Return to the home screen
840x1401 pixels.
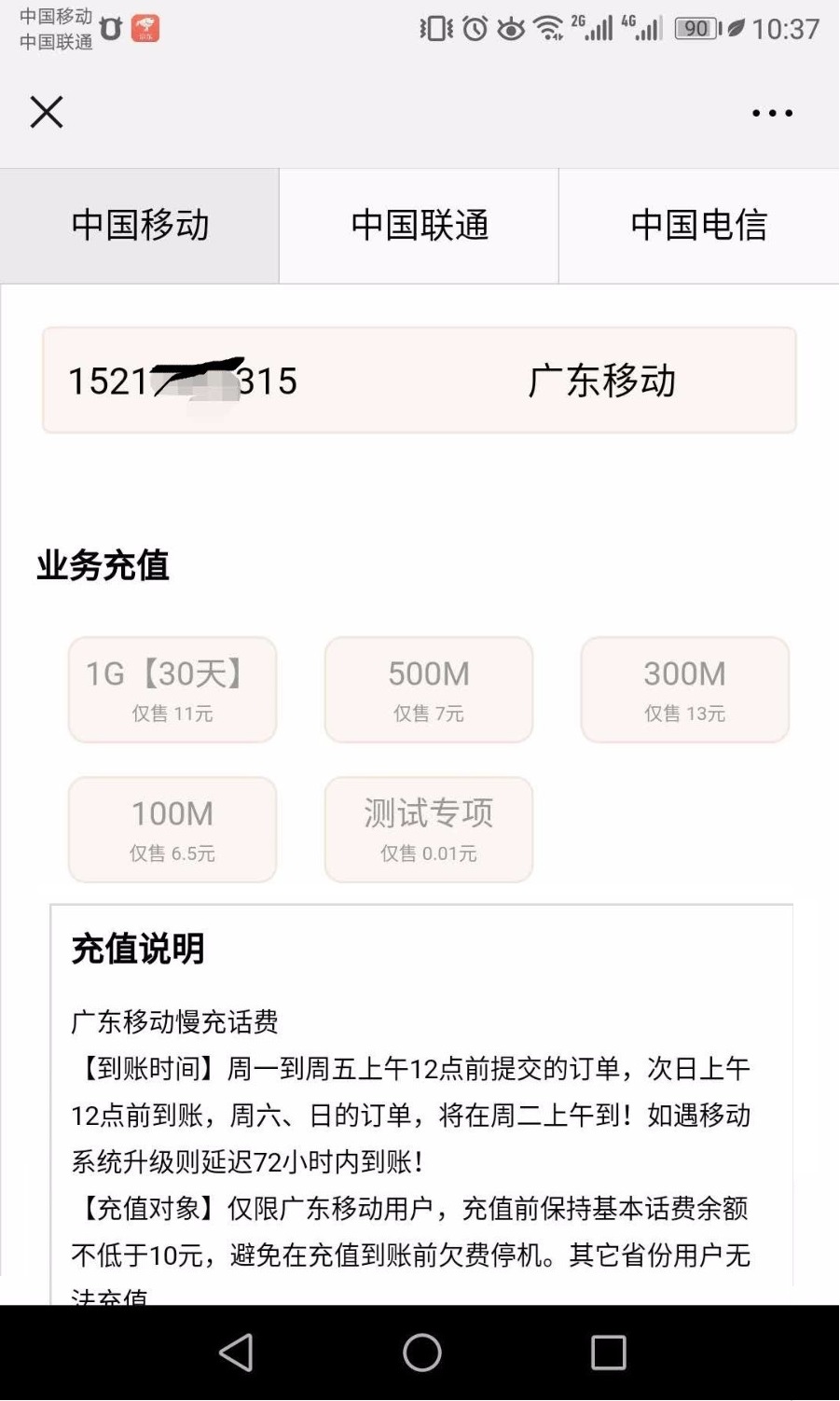421,1352
